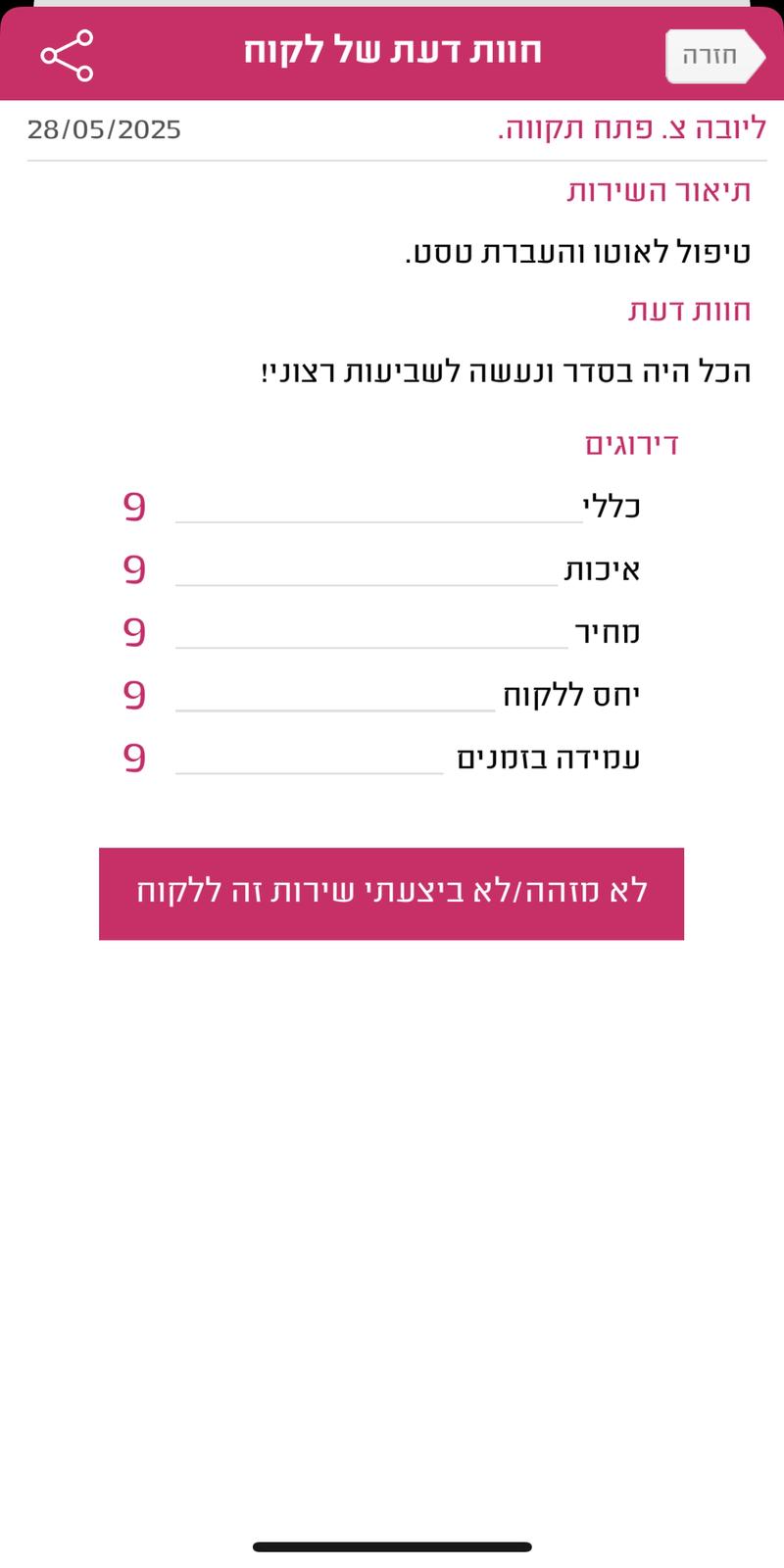Tap לא מזהה/לא ביצעתי שירות זה ללקוח button
The image size is (784, 1568).
391,893
